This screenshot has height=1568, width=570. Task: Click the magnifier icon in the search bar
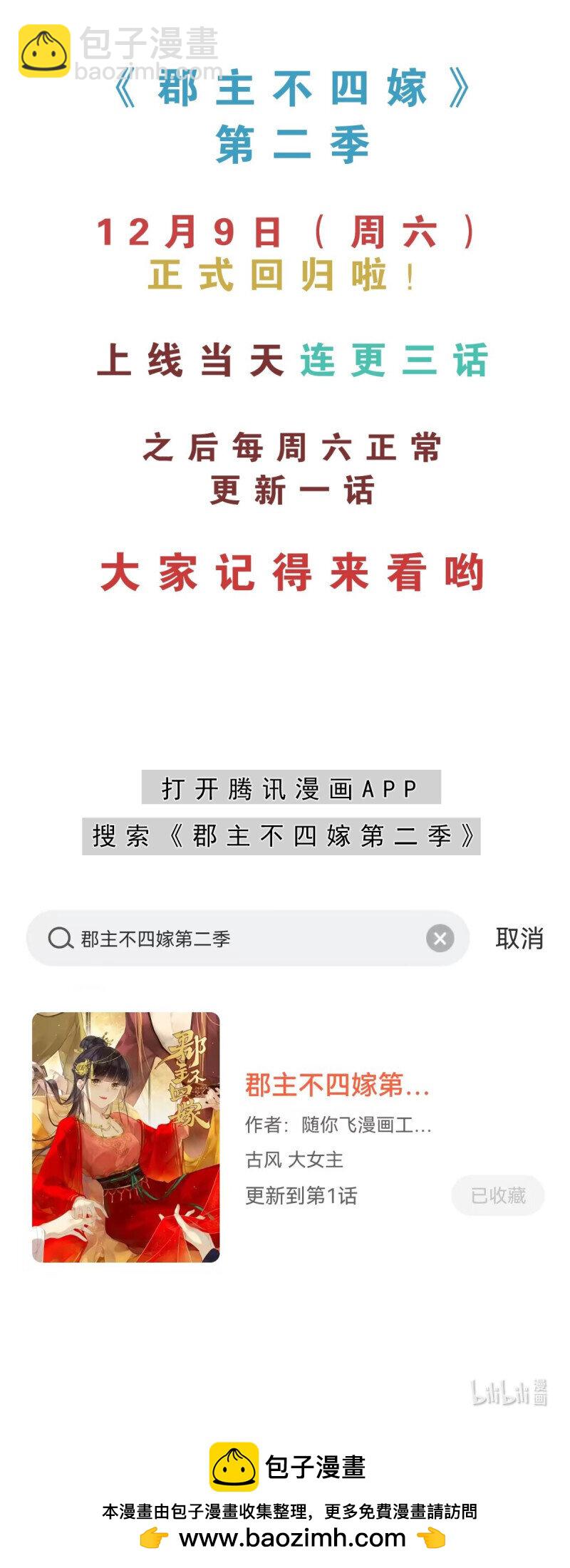pyautogui.click(x=61, y=939)
